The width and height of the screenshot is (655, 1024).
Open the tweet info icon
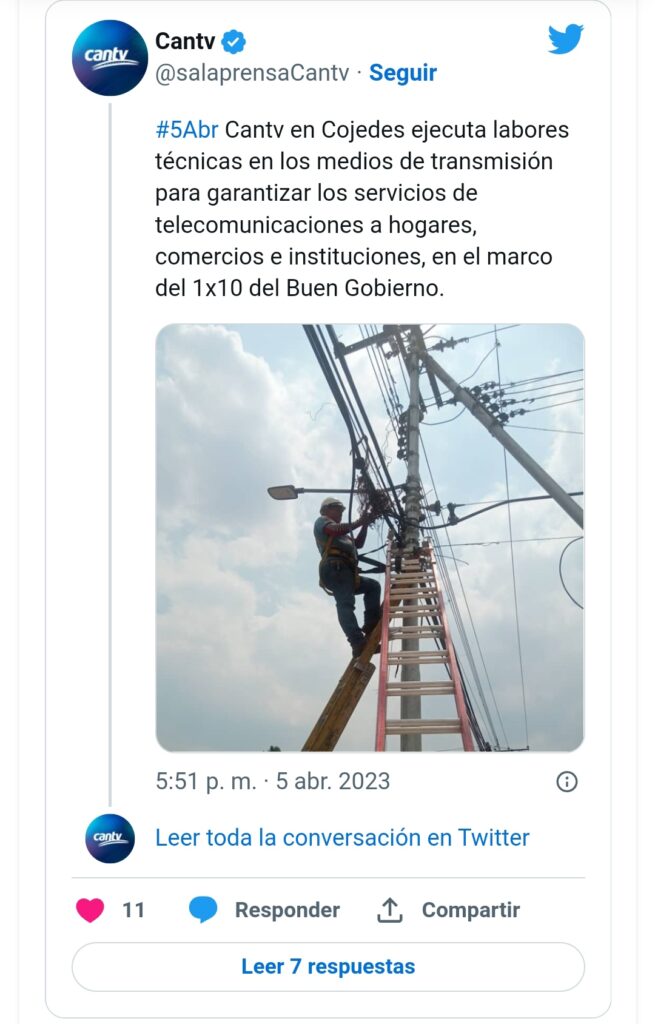tap(566, 782)
